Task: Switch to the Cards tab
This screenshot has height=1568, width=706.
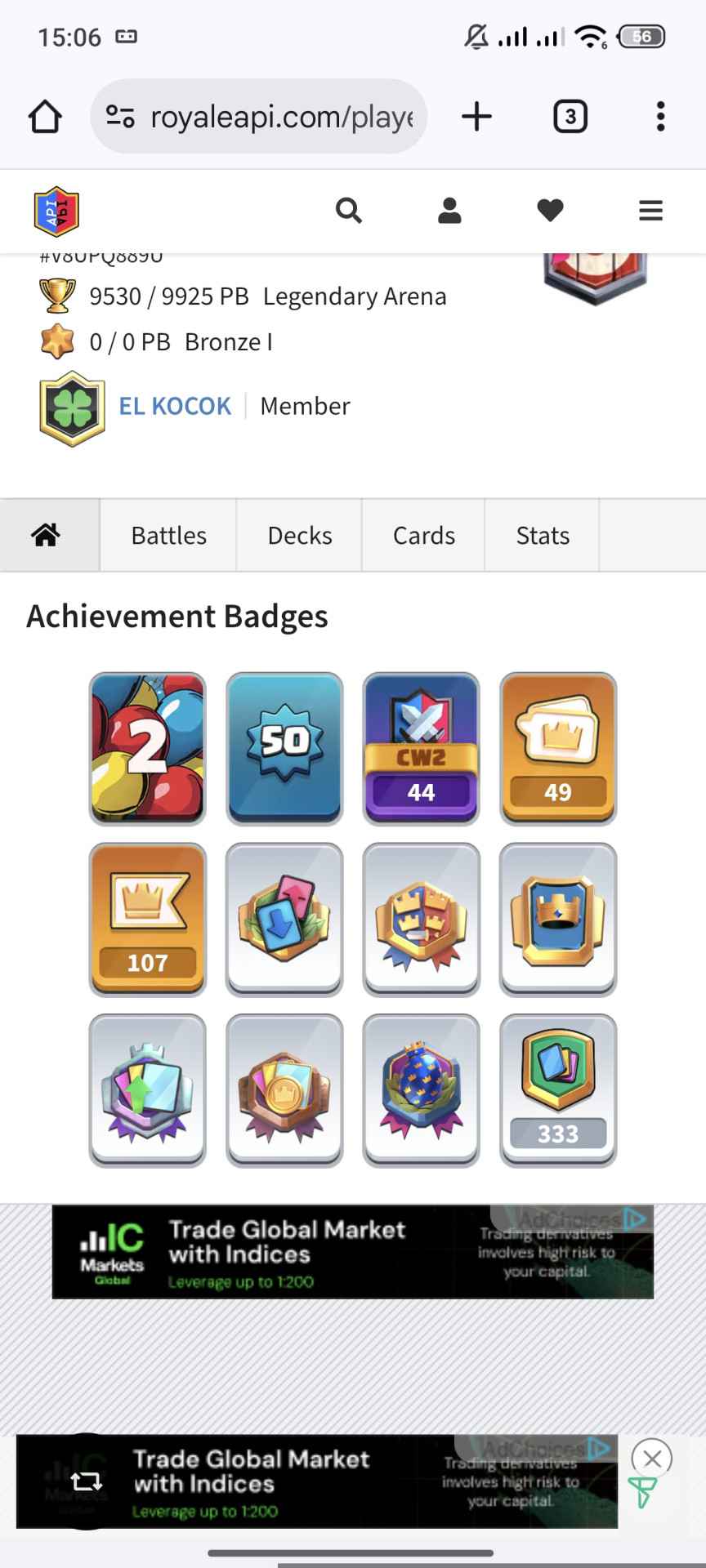Action: point(423,535)
